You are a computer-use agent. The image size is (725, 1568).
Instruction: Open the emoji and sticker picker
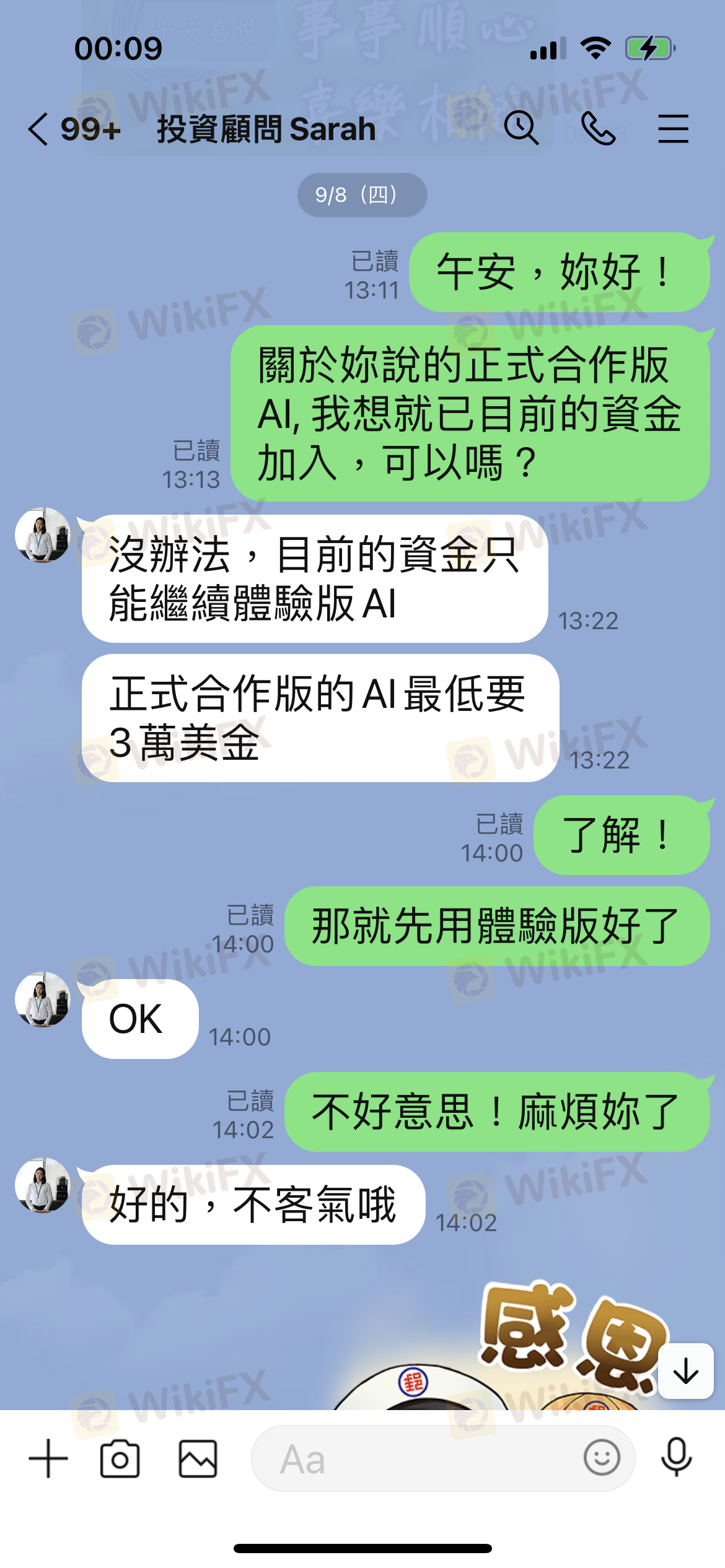tap(601, 1457)
